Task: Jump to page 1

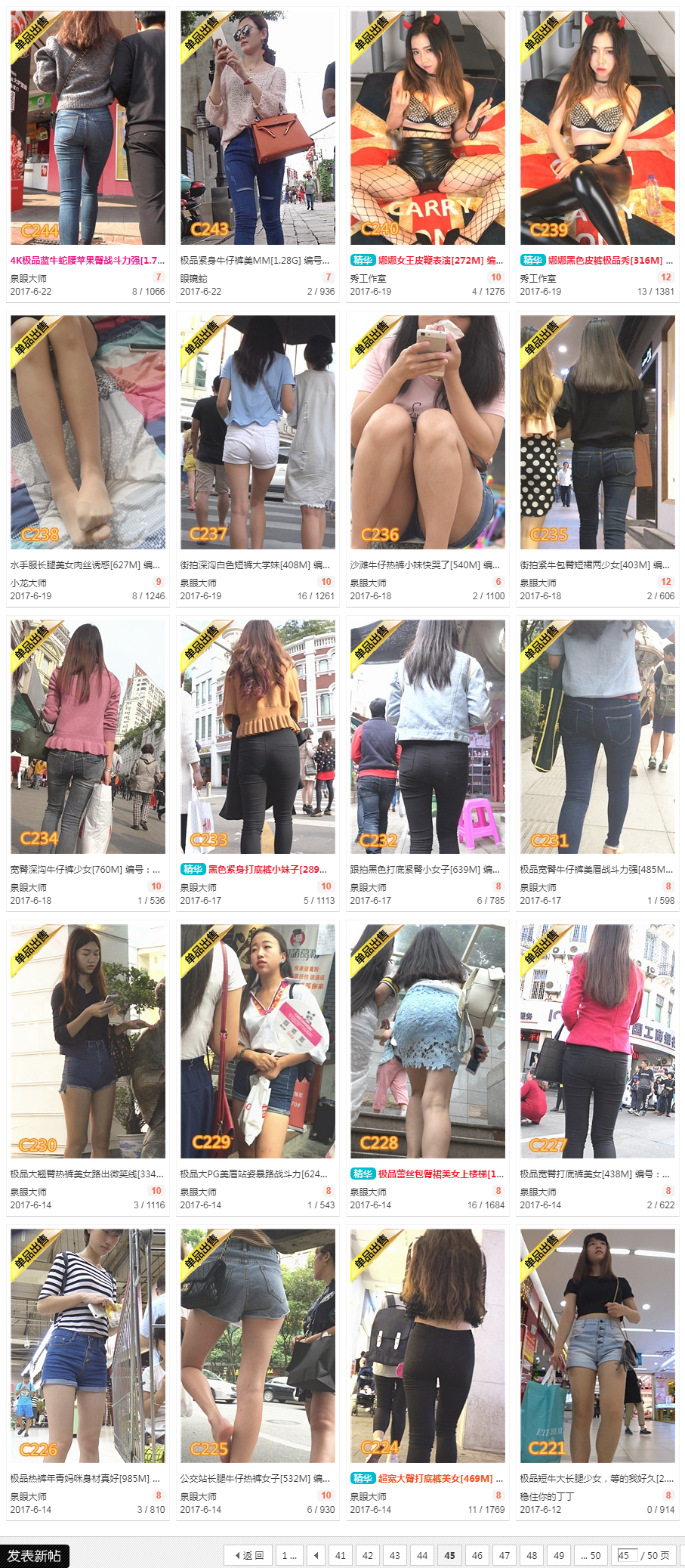Action: [x=289, y=1555]
